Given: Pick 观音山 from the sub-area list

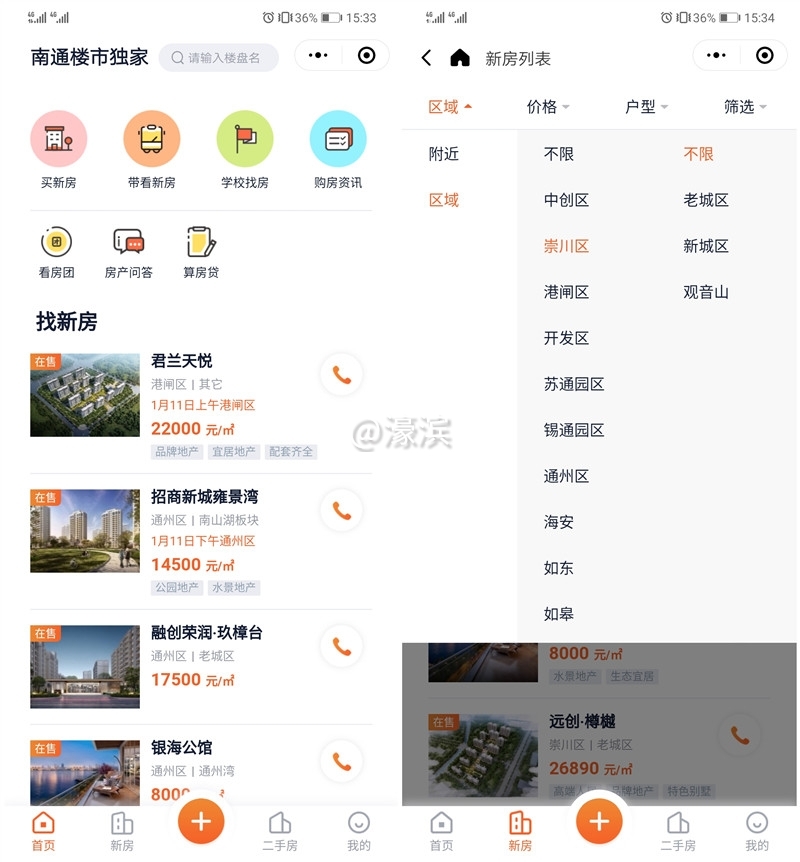Looking at the screenshot, I should point(706,292).
